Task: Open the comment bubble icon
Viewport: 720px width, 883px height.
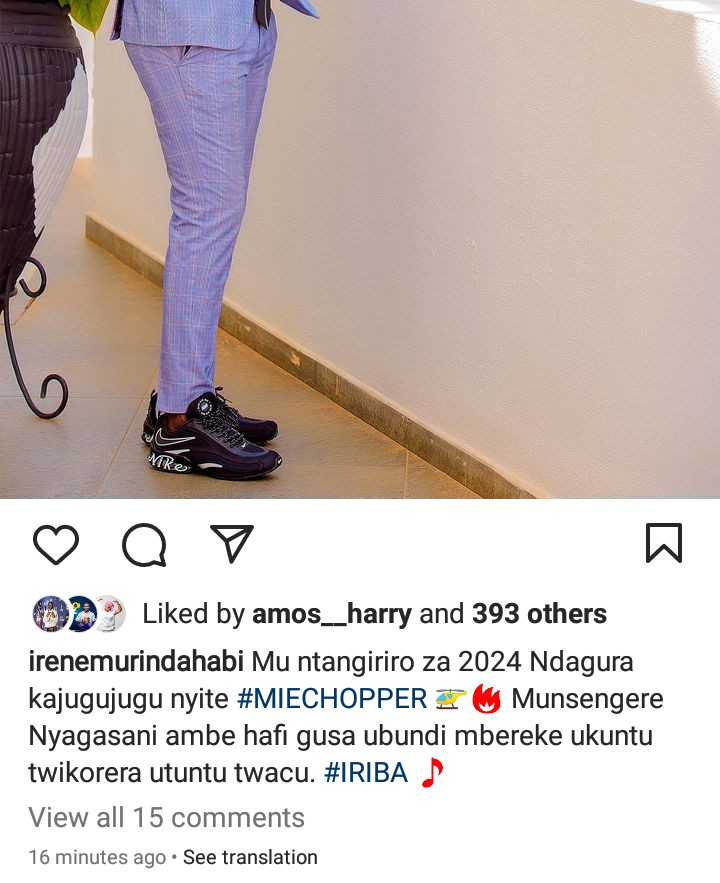Action: point(144,545)
